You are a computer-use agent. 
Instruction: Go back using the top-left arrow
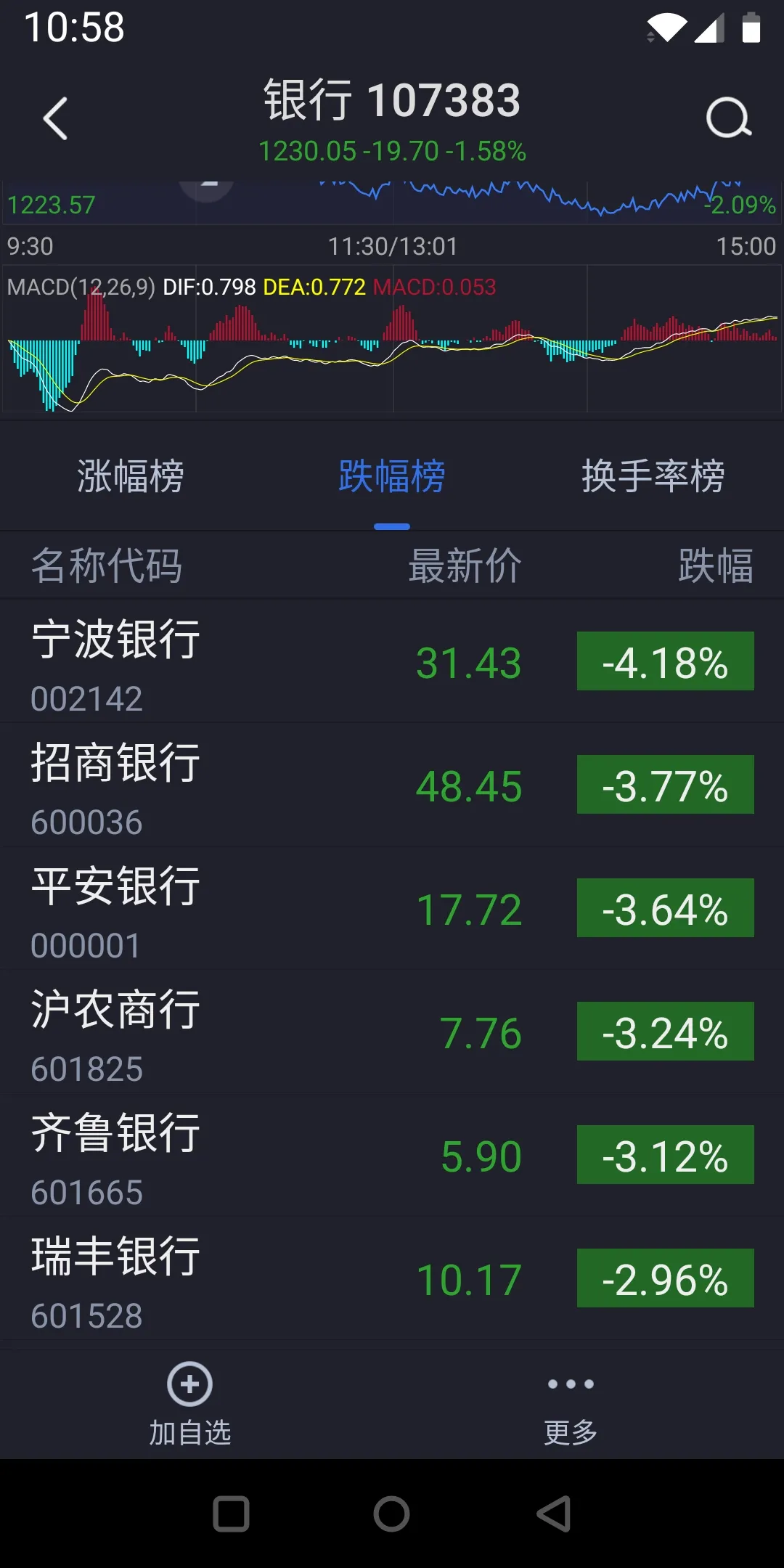pyautogui.click(x=55, y=118)
